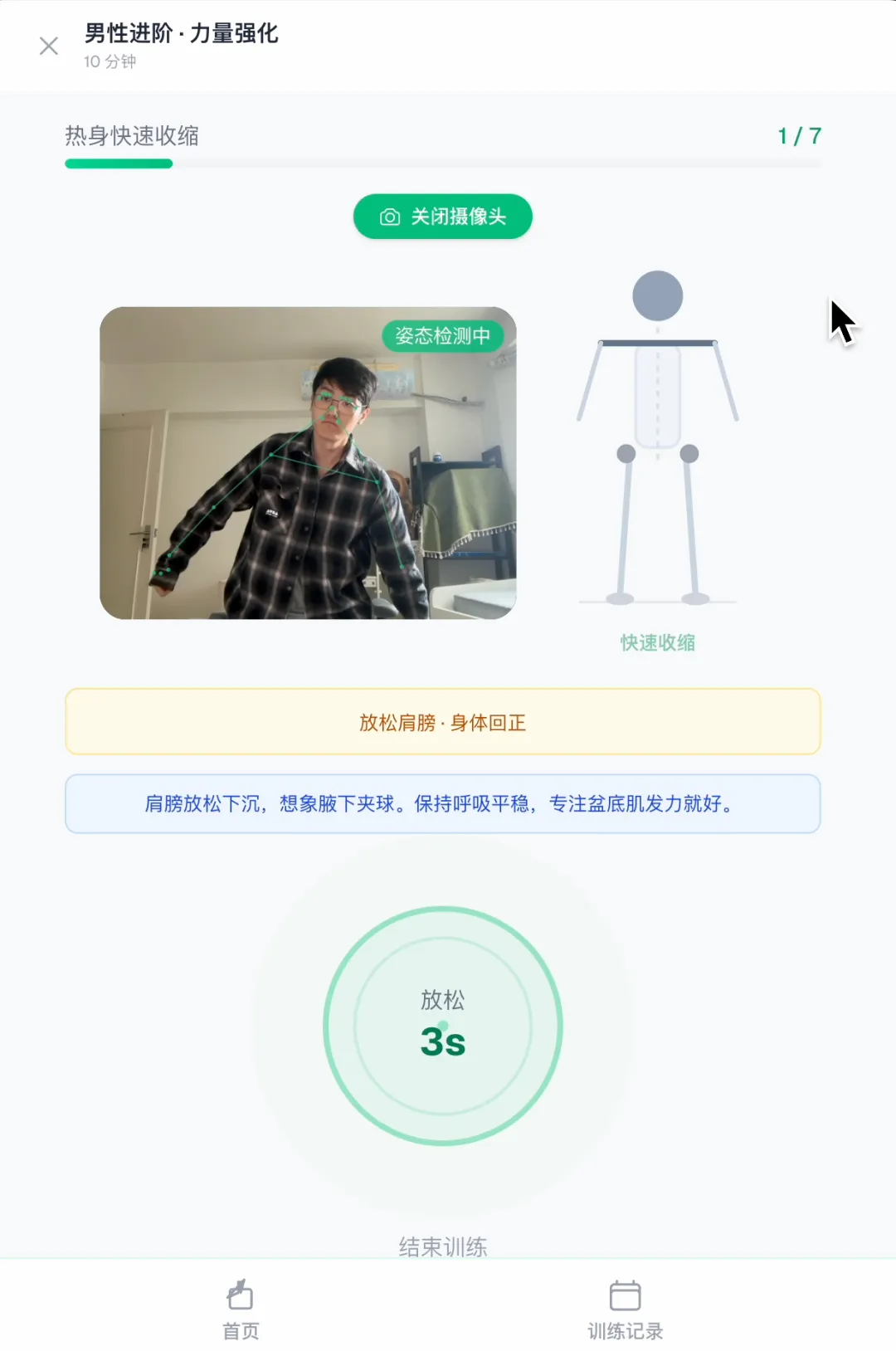This screenshot has height=1351, width=896.
Task: Close the 男性进阶·力量强化 training screen
Action: [49, 46]
